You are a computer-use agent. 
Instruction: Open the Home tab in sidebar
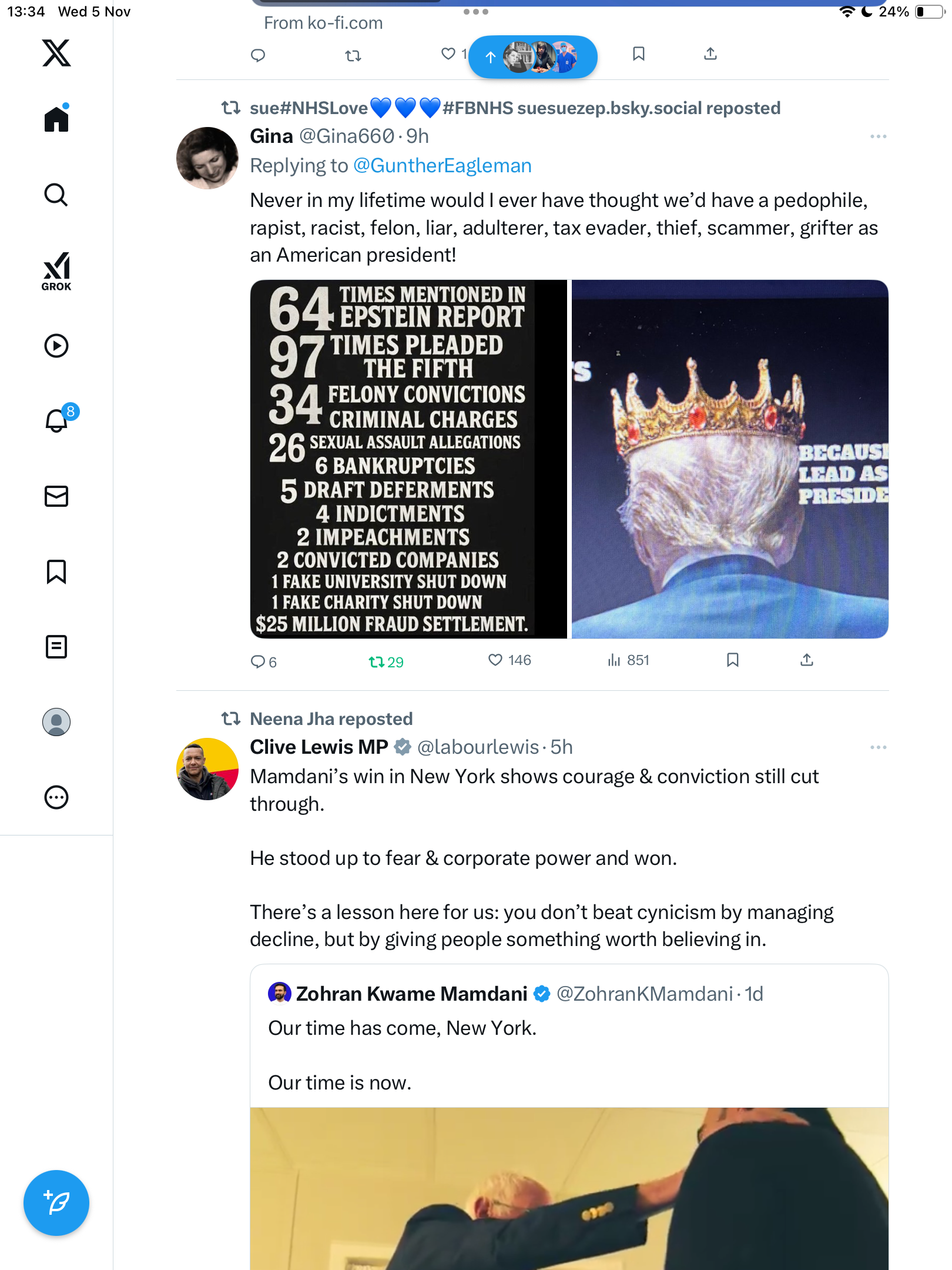[x=56, y=119]
